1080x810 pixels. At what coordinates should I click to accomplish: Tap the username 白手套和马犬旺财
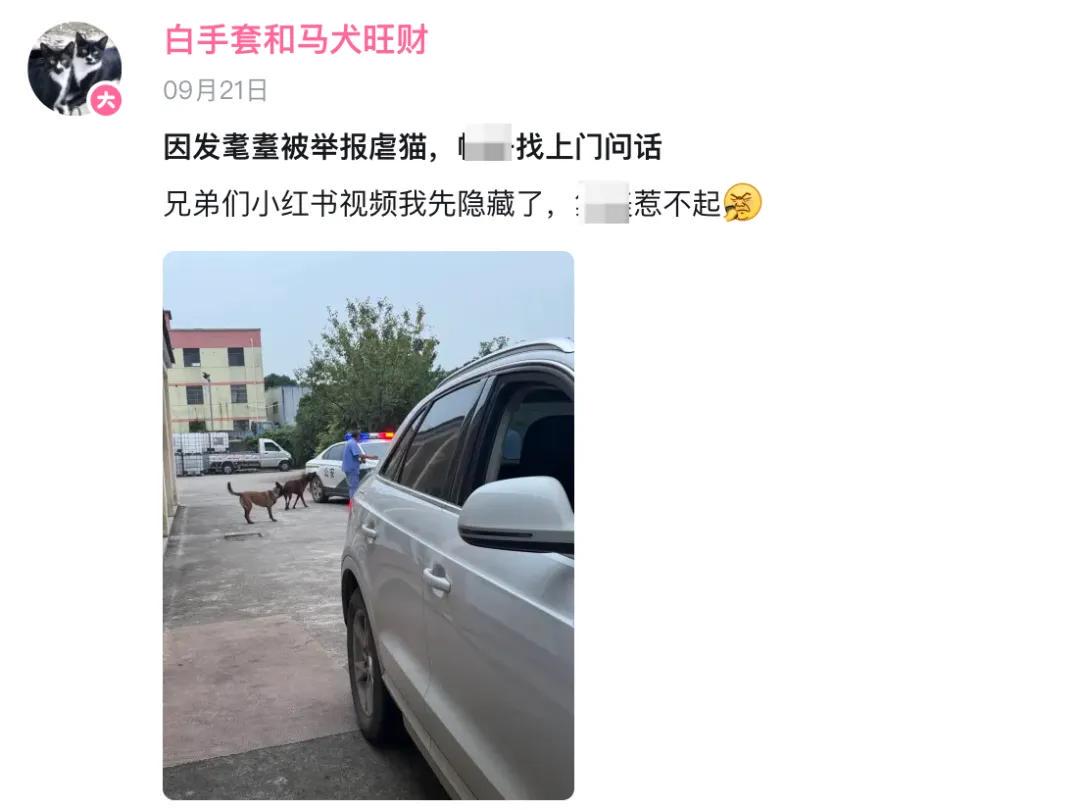[x=296, y=40]
